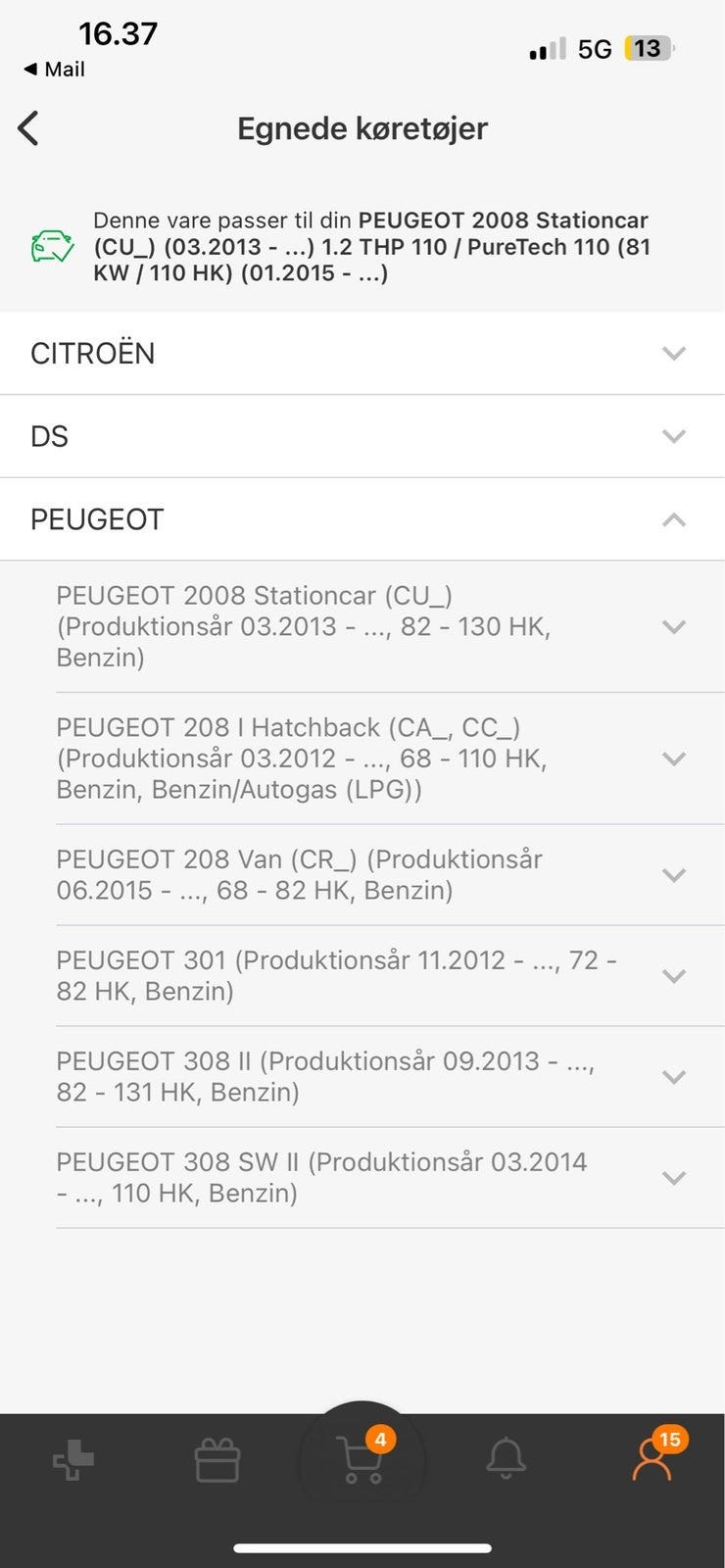Collapse the PEUGEOT section

(673, 519)
